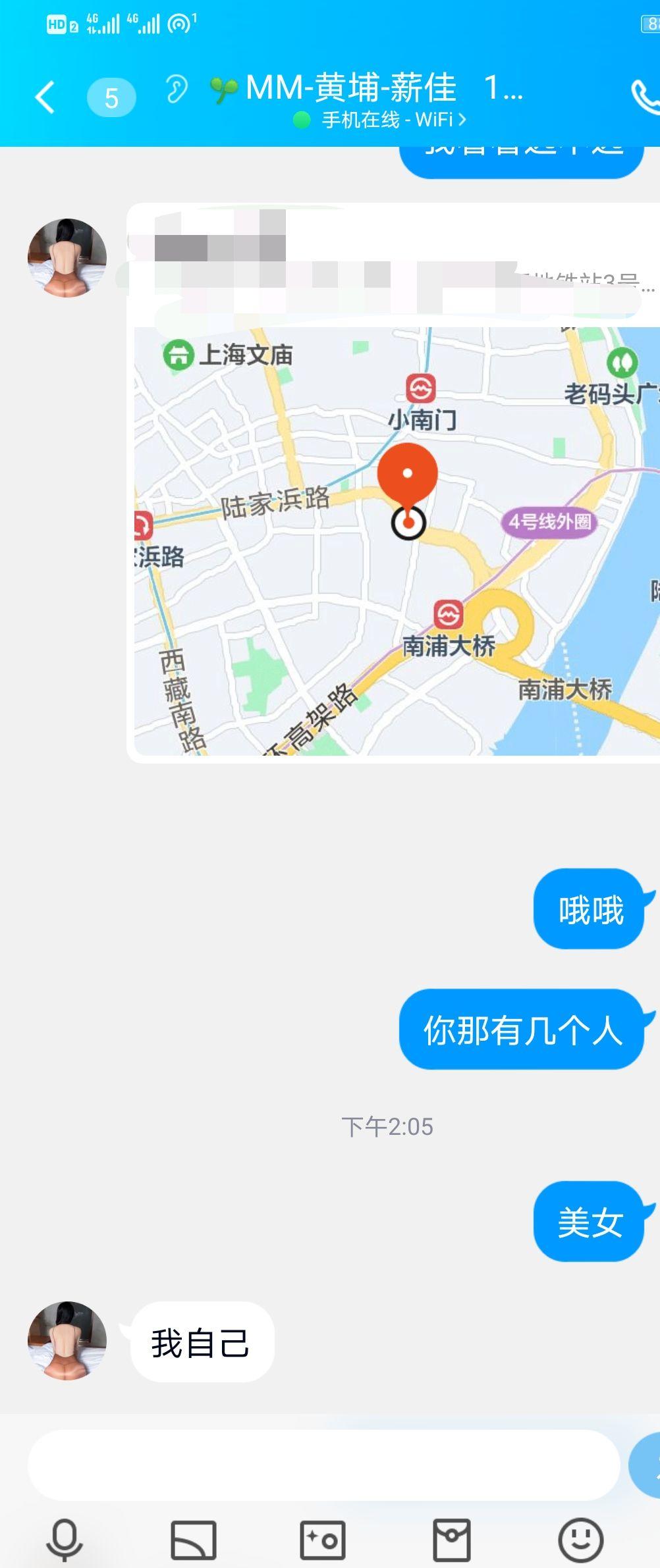Tap the contact avatar beside 我自己
660x1568 pixels.
point(67,1341)
